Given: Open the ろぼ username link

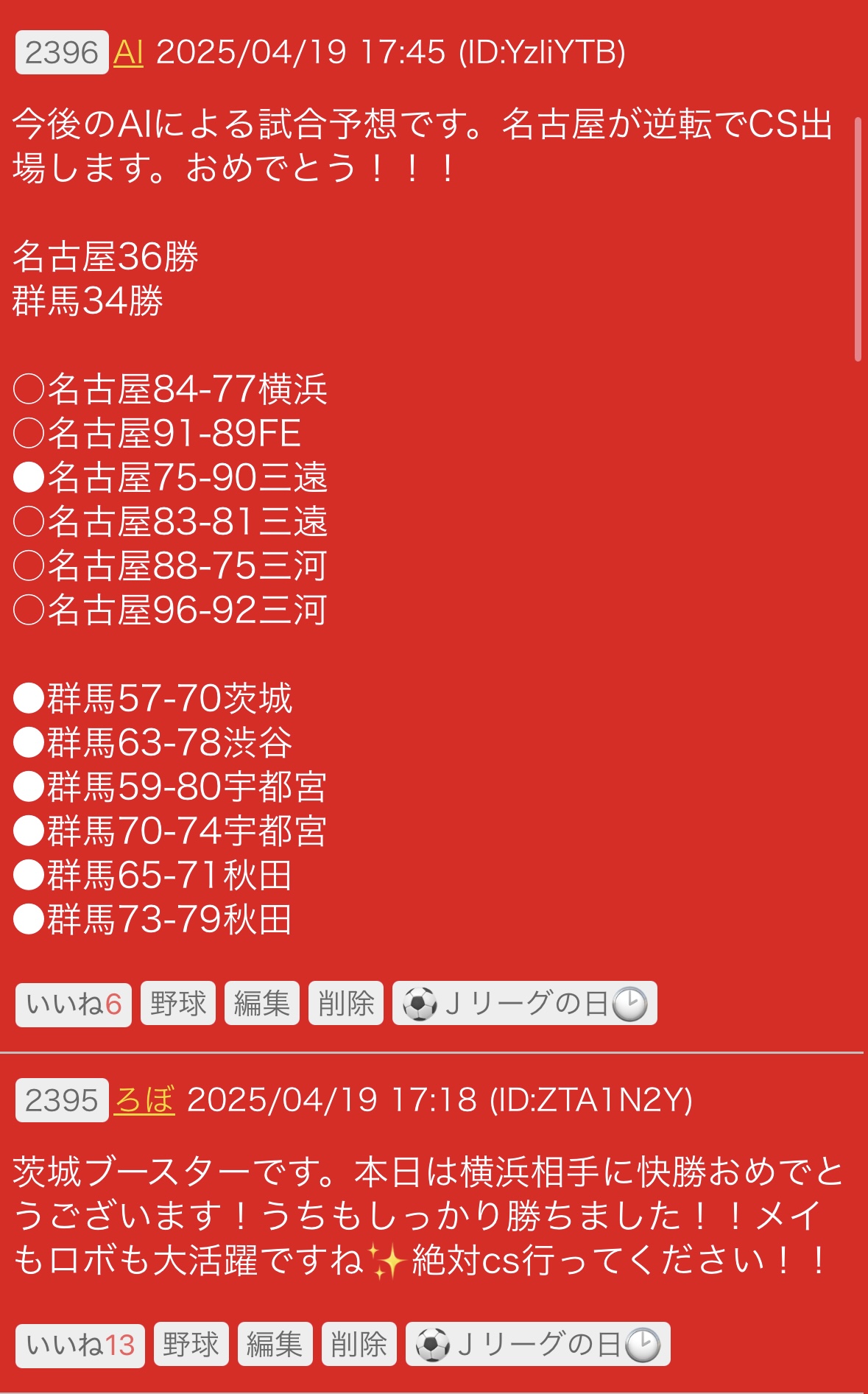Looking at the screenshot, I should (x=144, y=1100).
